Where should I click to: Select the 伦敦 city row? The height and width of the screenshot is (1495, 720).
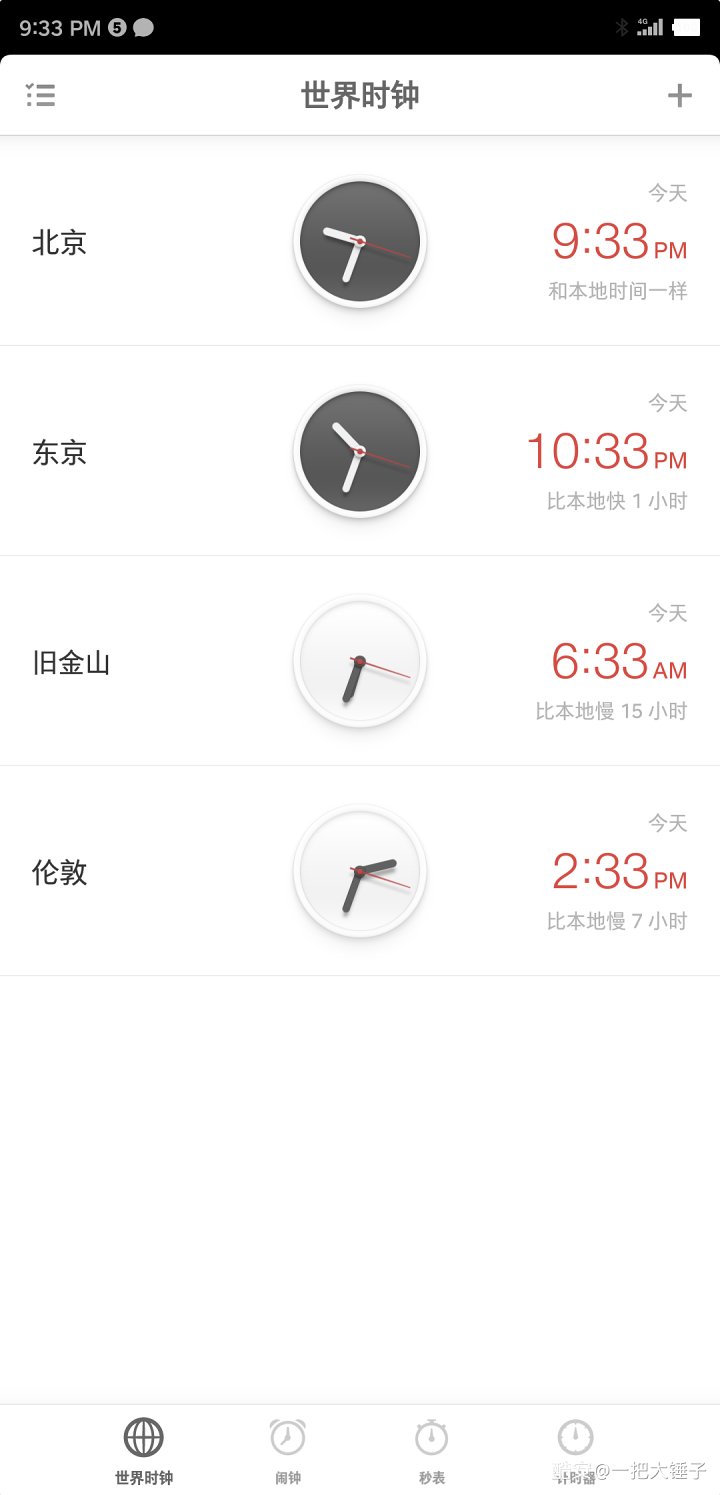55,872
